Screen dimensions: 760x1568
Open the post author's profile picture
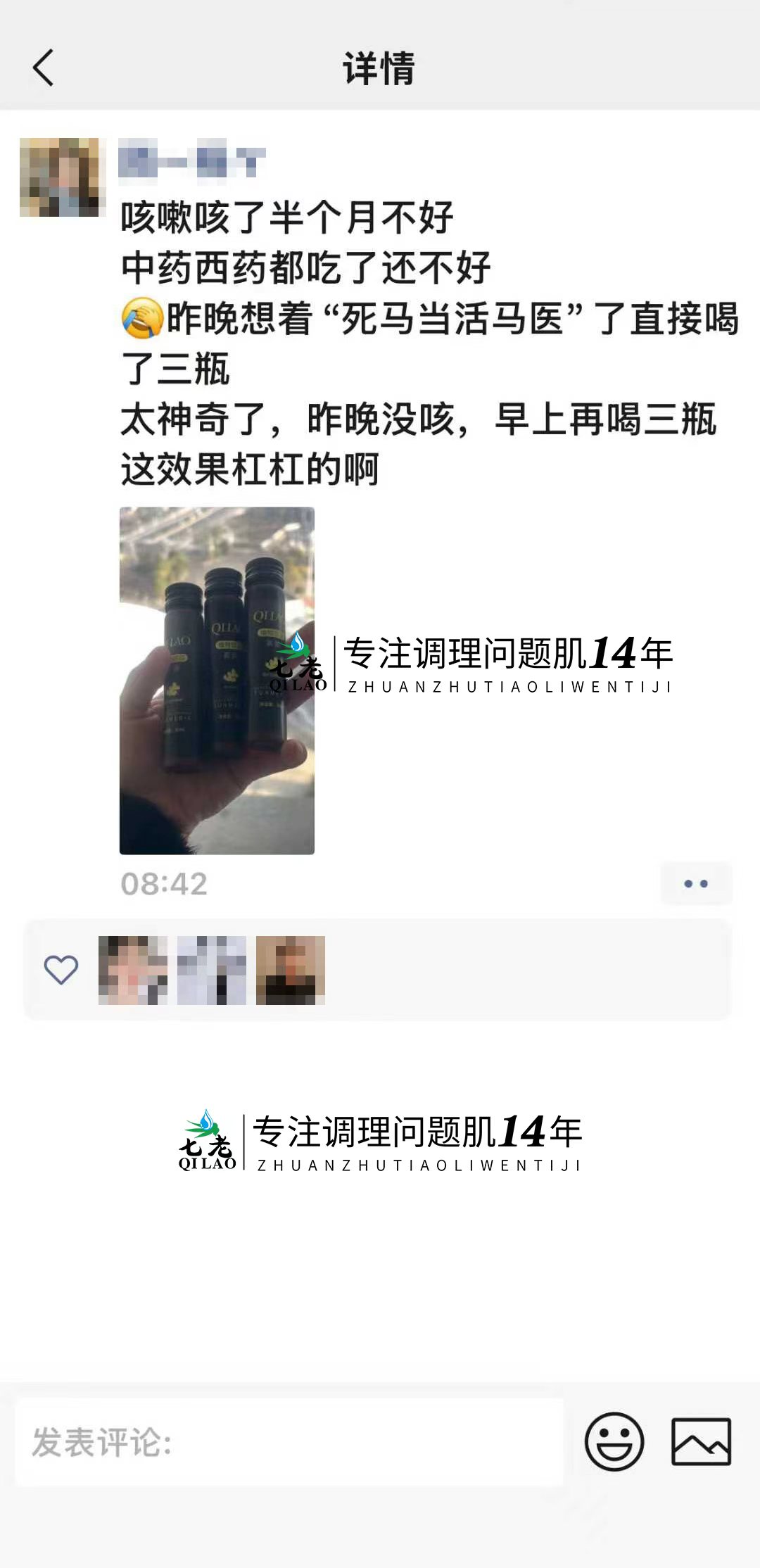point(63,177)
